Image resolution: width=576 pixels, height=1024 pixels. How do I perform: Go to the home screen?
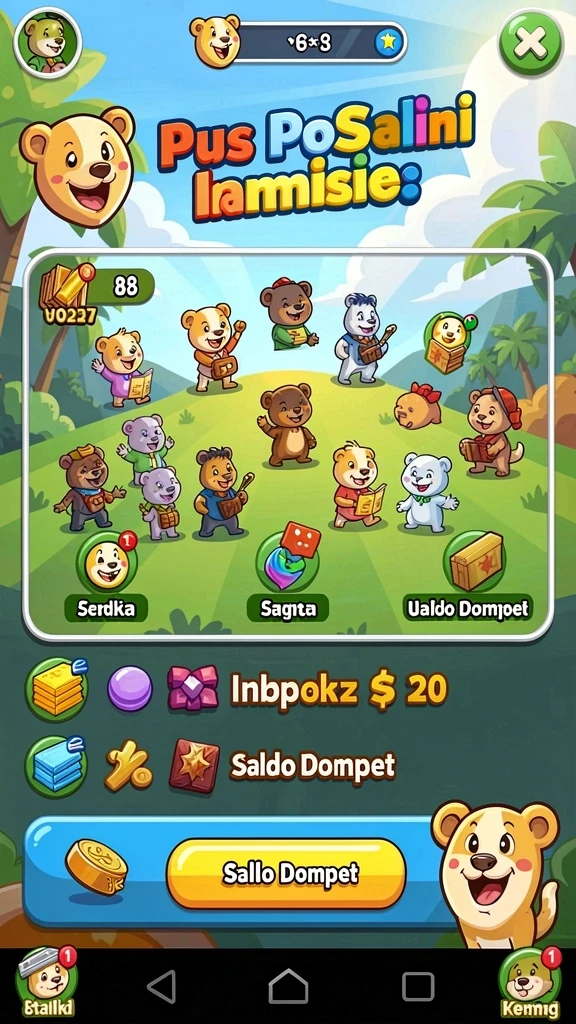pyautogui.click(x=288, y=985)
